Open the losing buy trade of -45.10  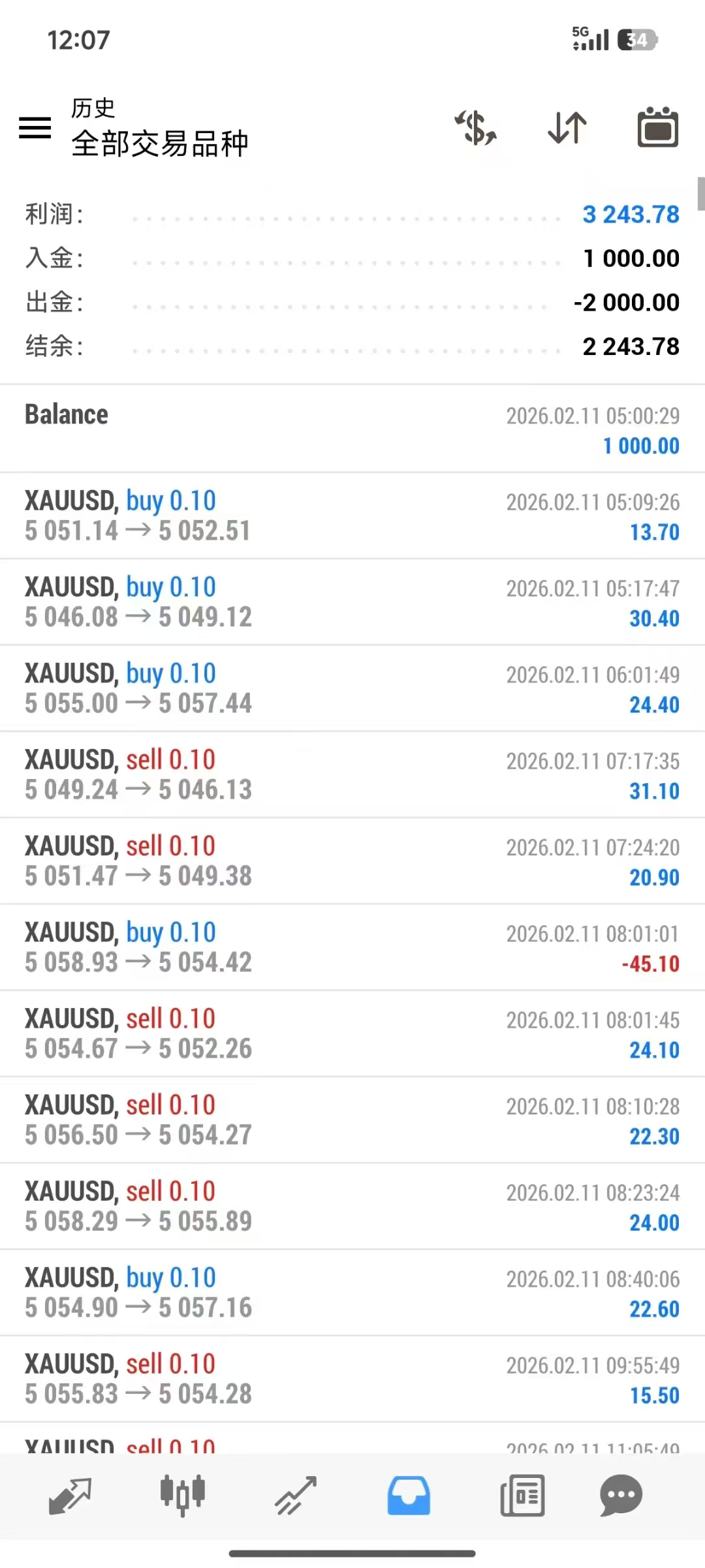pos(352,947)
